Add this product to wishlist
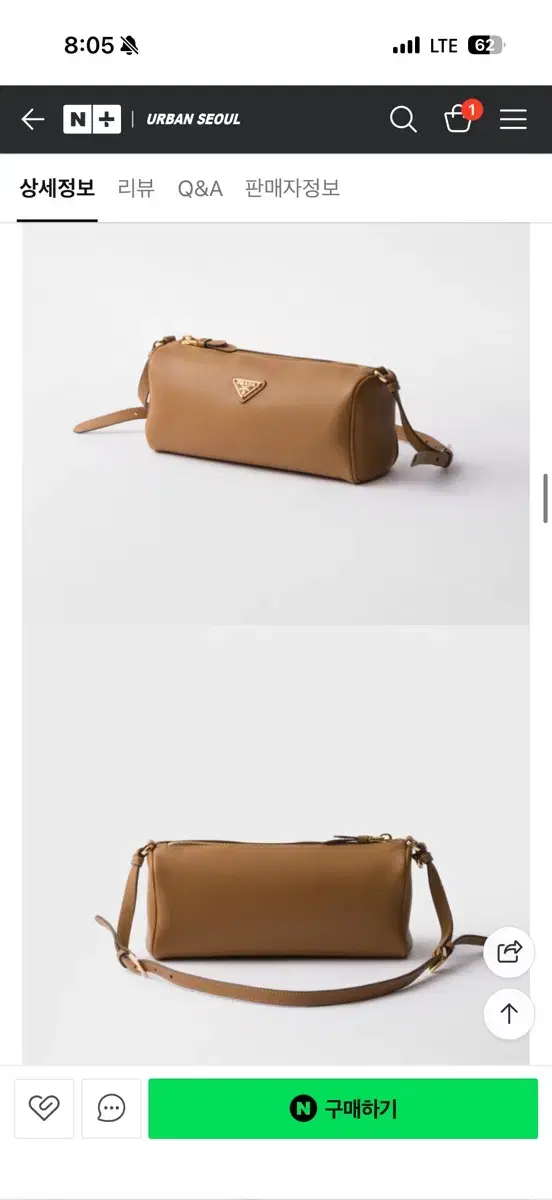 [44, 1108]
